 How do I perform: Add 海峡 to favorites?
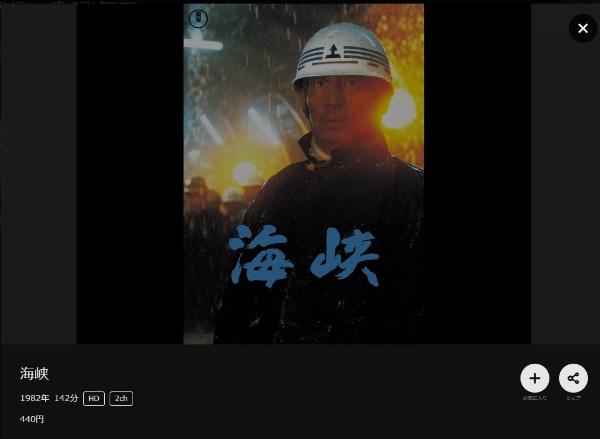tap(534, 378)
